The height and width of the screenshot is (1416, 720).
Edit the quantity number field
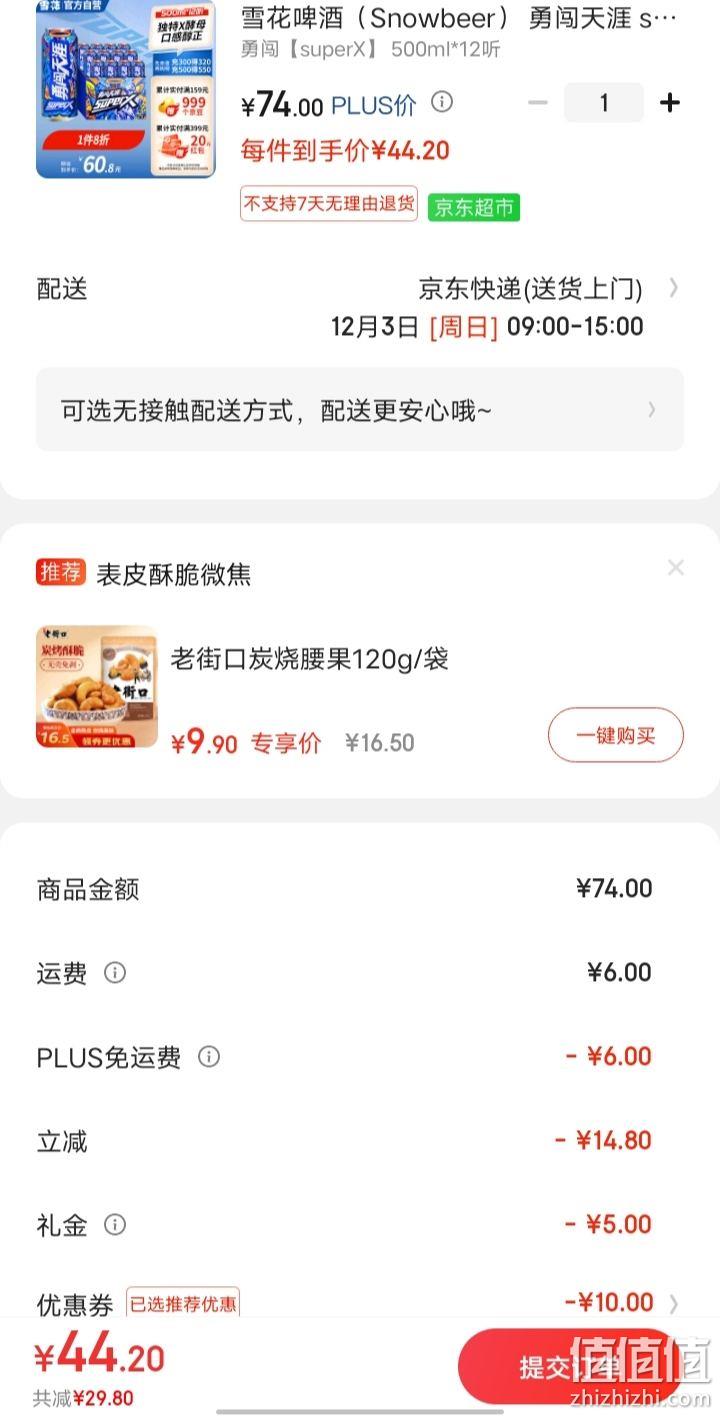(x=604, y=103)
